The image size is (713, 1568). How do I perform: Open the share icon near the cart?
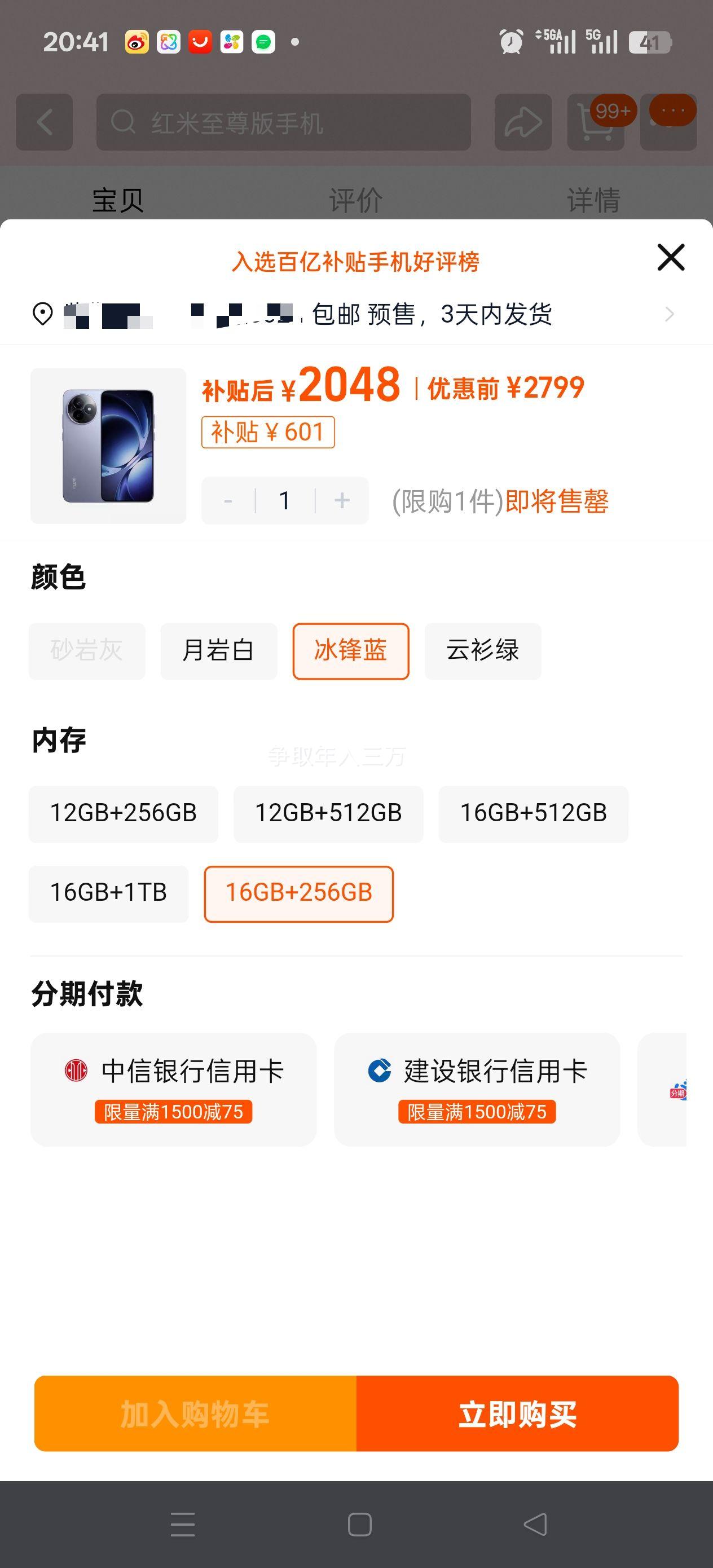pos(522,122)
